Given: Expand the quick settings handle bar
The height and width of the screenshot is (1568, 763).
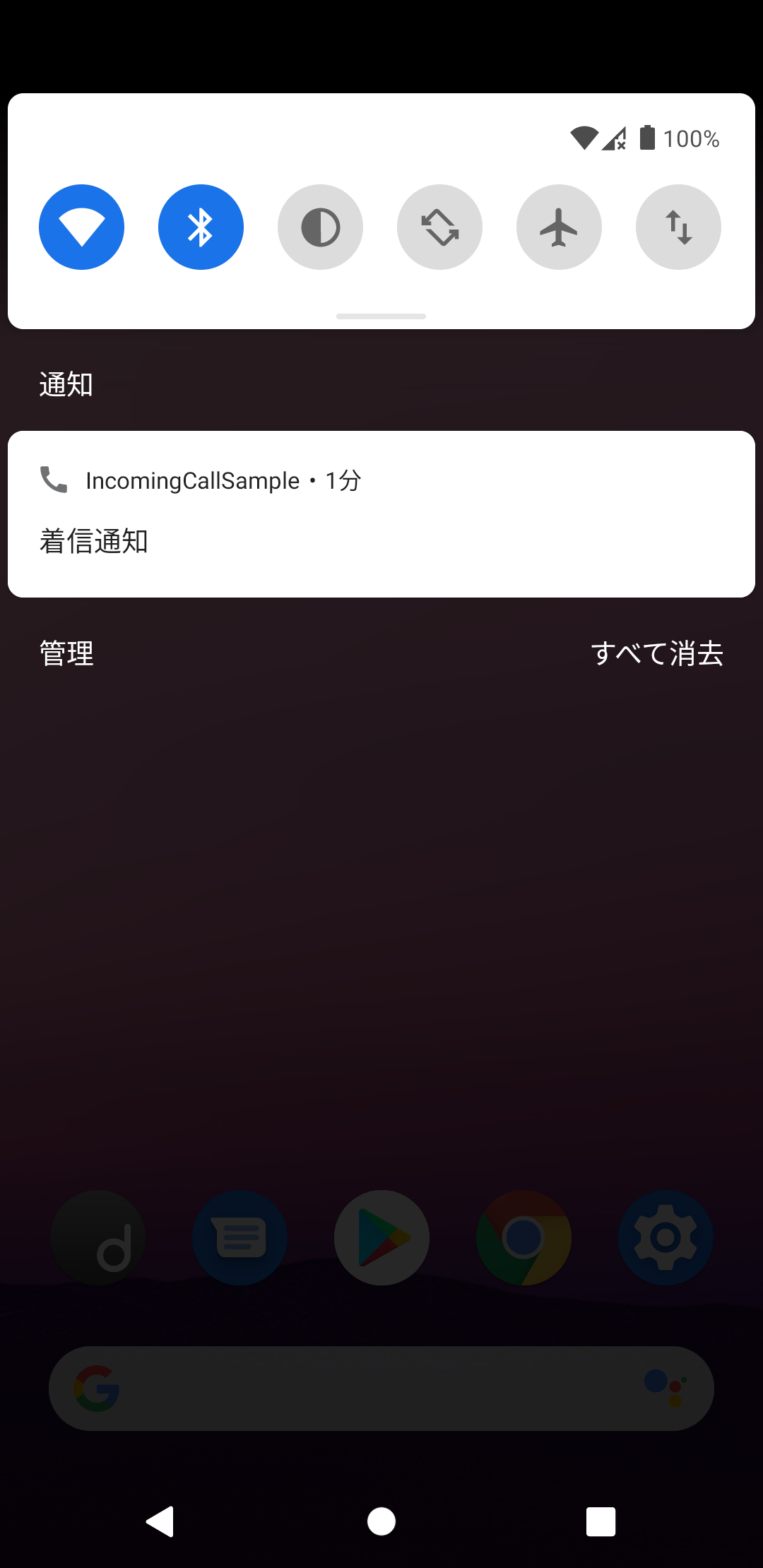Looking at the screenshot, I should click(x=381, y=316).
